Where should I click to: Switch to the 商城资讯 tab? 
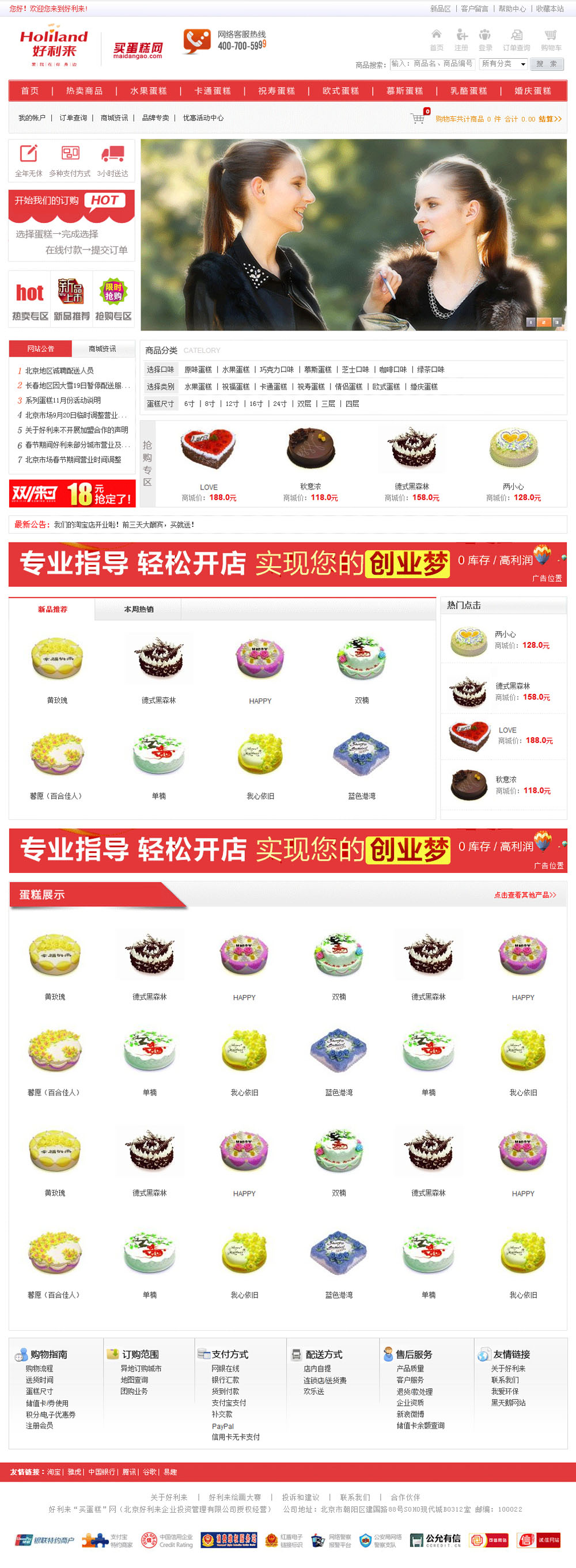(103, 349)
